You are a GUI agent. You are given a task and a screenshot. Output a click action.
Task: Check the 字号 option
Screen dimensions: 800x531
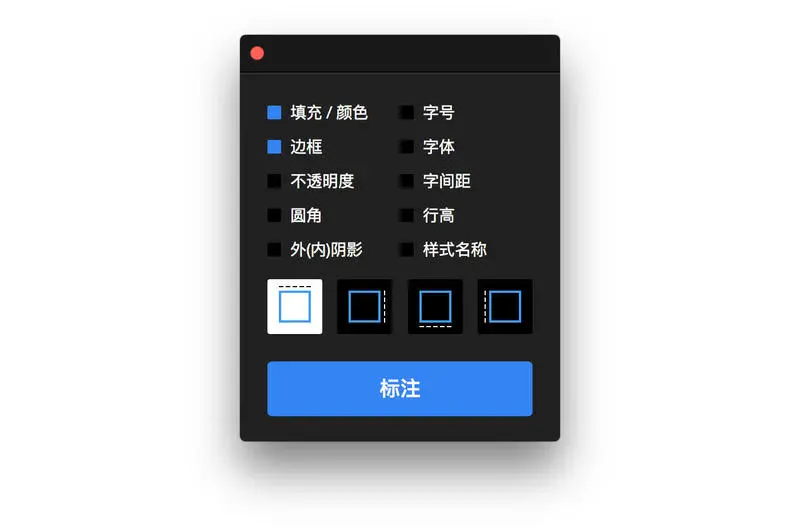[x=407, y=112]
